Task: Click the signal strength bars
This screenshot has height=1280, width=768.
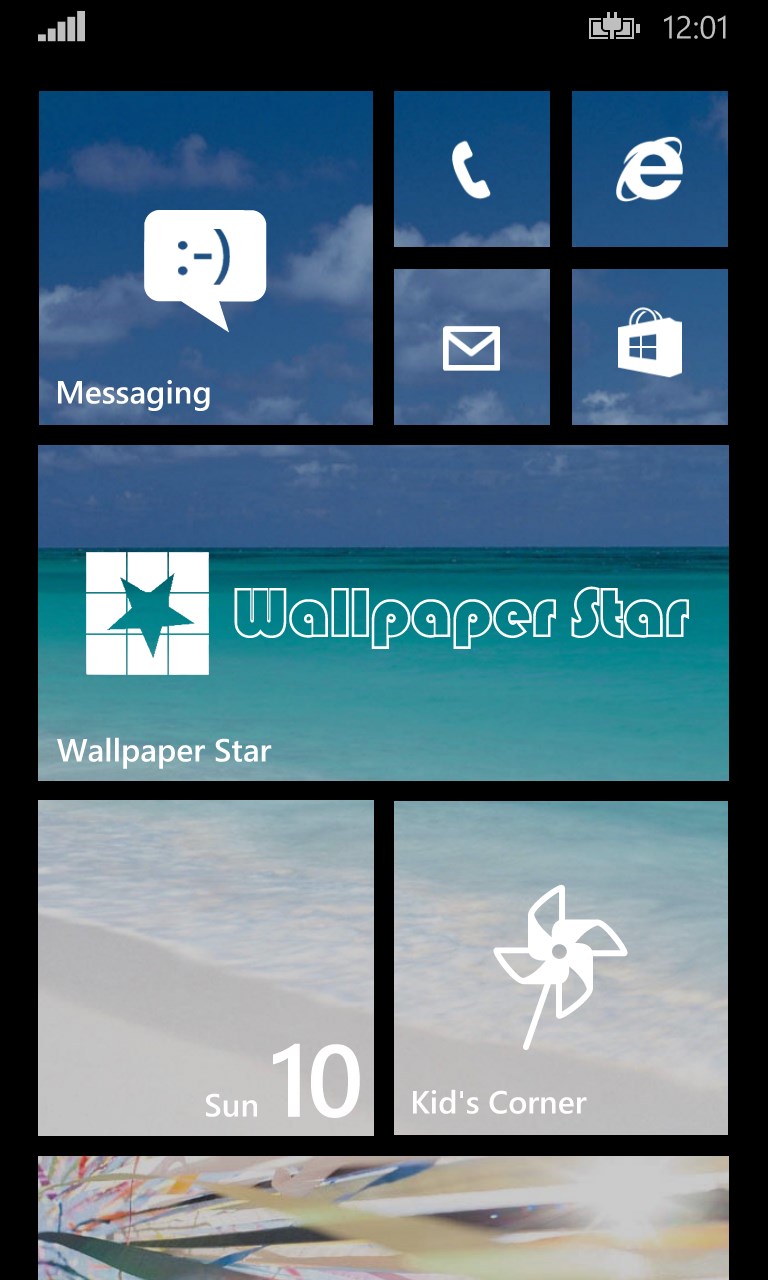Action: pos(60,29)
